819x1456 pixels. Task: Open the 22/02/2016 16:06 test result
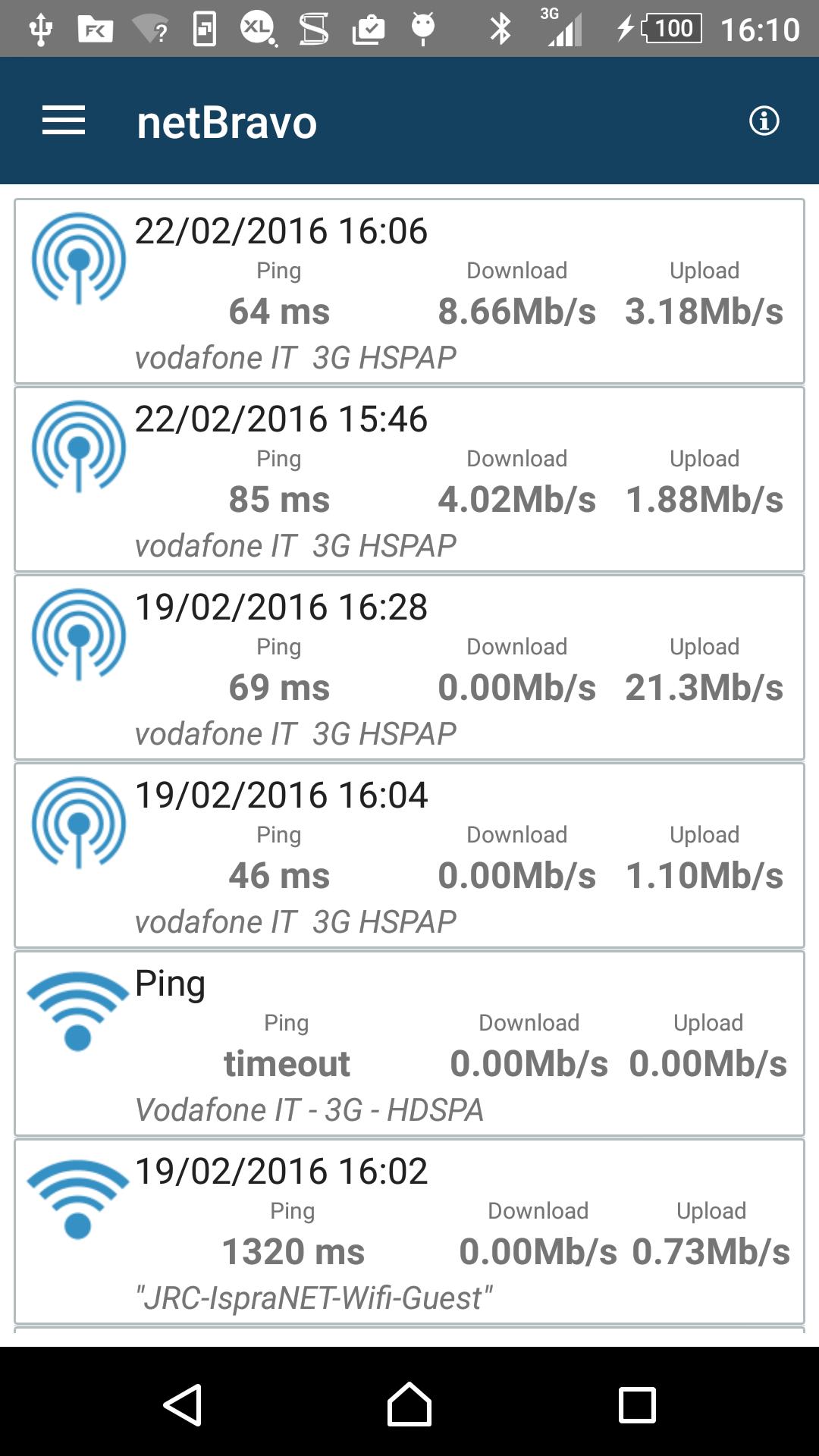409,291
